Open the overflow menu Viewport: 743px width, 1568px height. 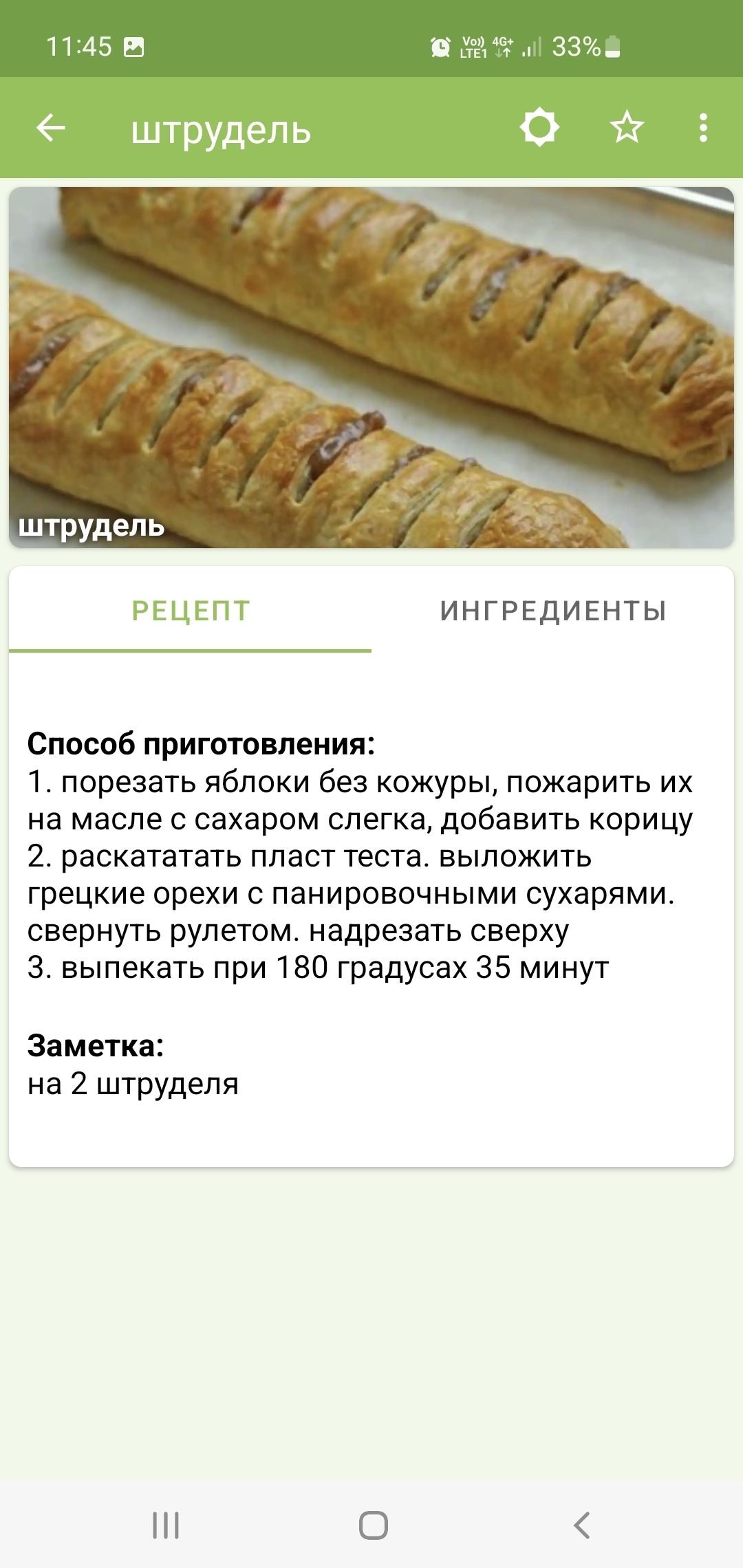pyautogui.click(x=702, y=128)
